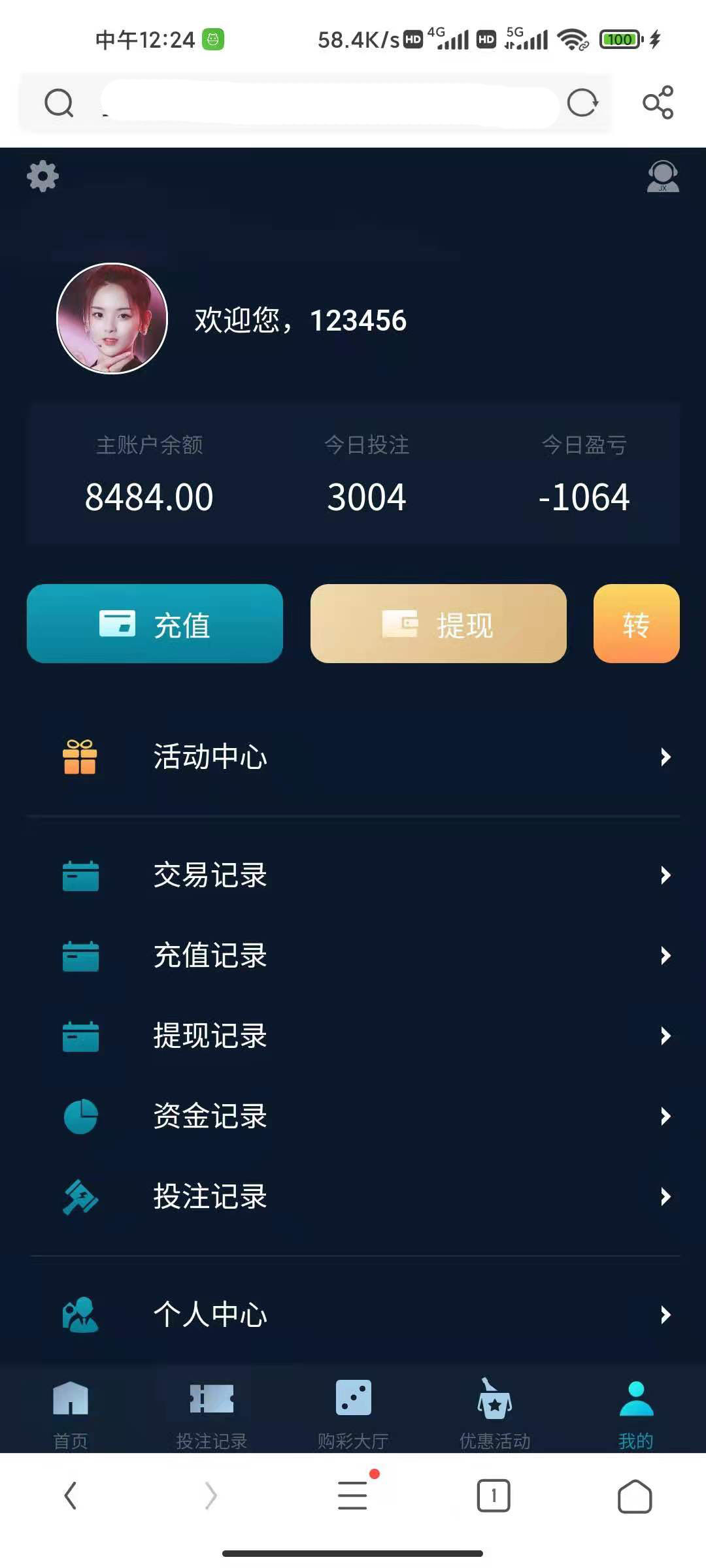Reload the page in the browser
The height and width of the screenshot is (1568, 706).
[582, 103]
